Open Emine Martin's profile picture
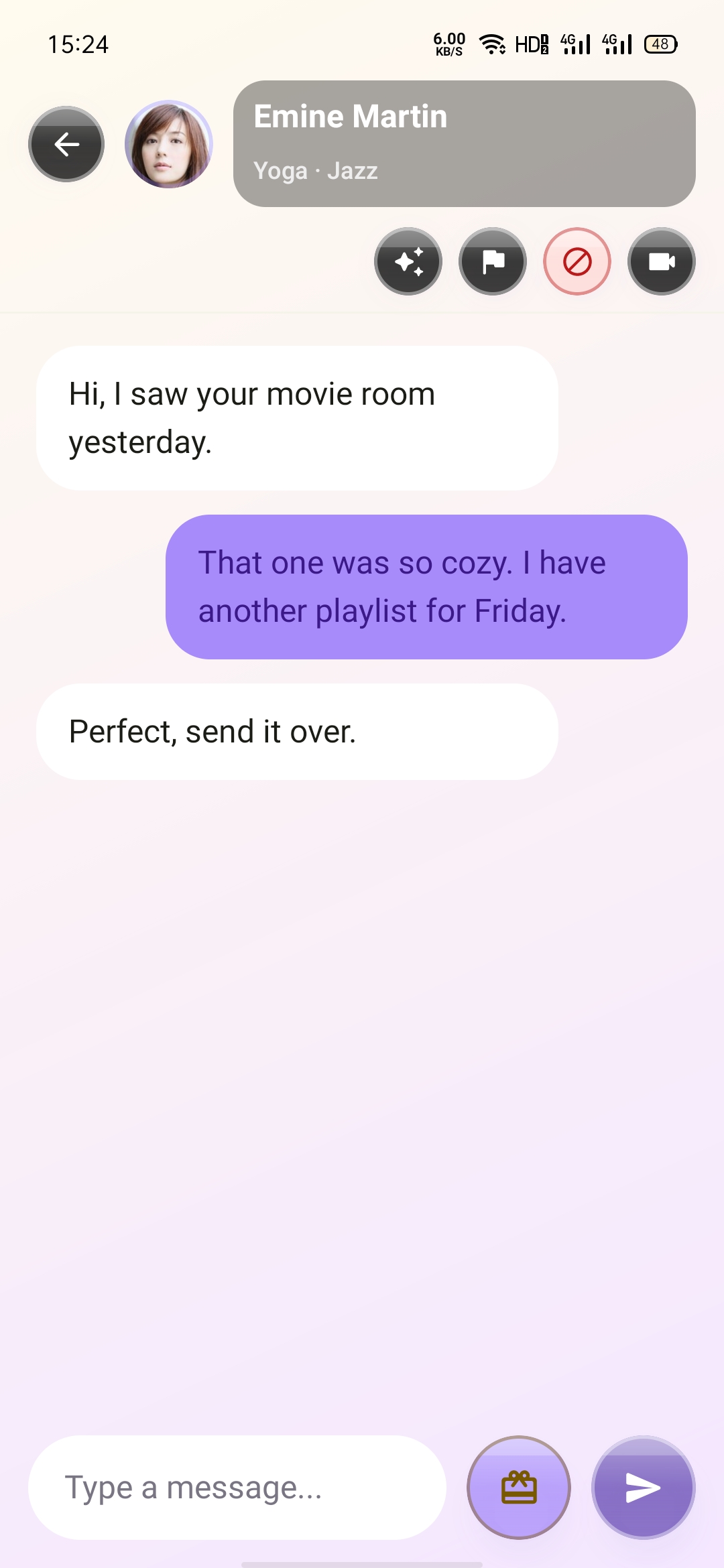724x1568 pixels. (x=169, y=144)
